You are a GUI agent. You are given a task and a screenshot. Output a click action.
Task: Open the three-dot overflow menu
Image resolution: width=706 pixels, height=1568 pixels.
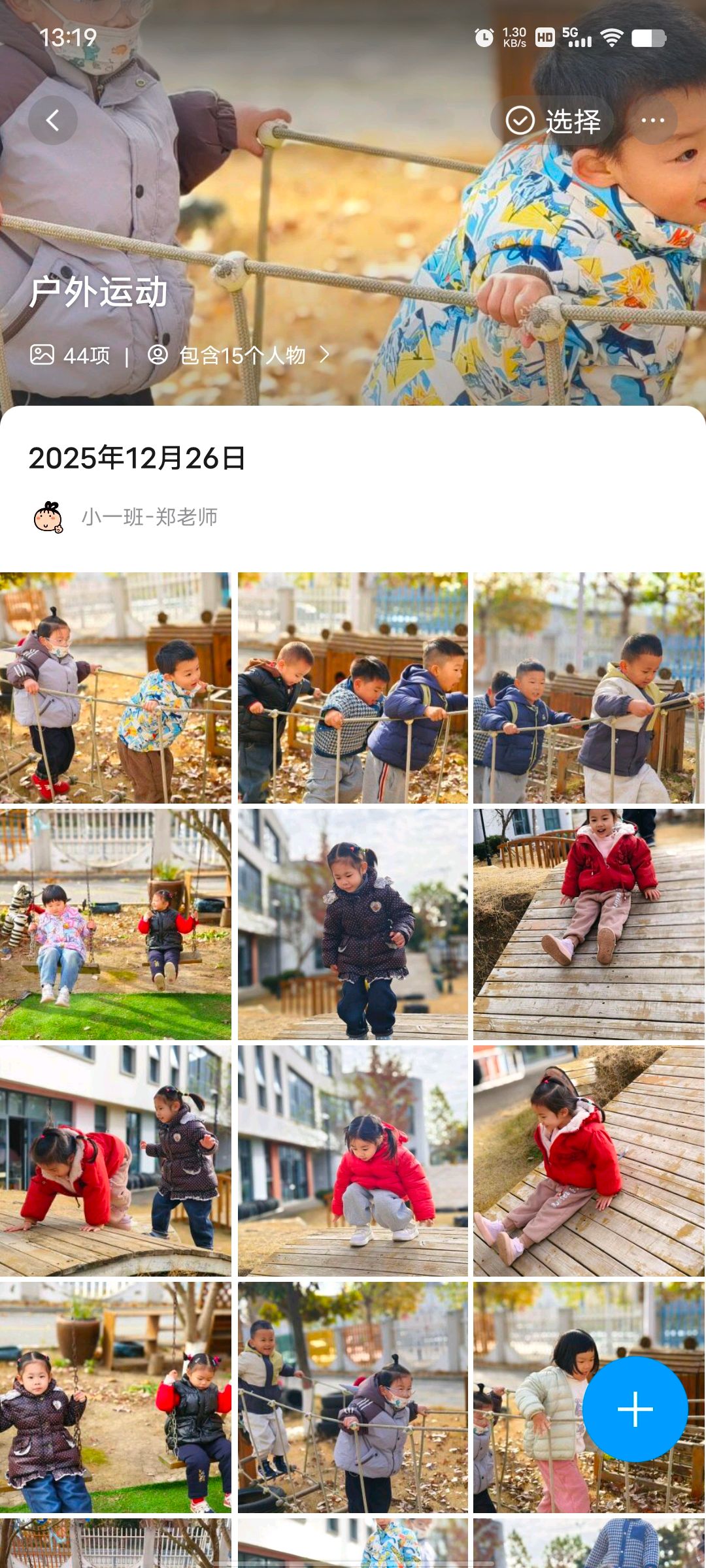tap(652, 121)
